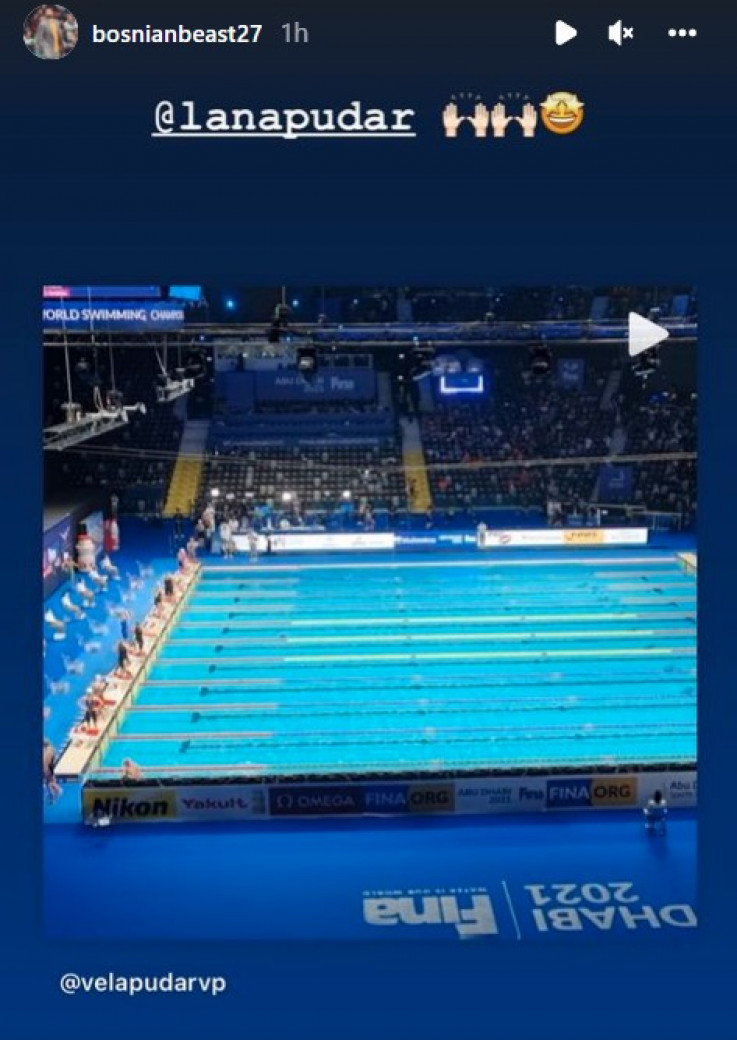
Task: Open bosnianbeast27's profile avatar
Action: click(x=50, y=32)
